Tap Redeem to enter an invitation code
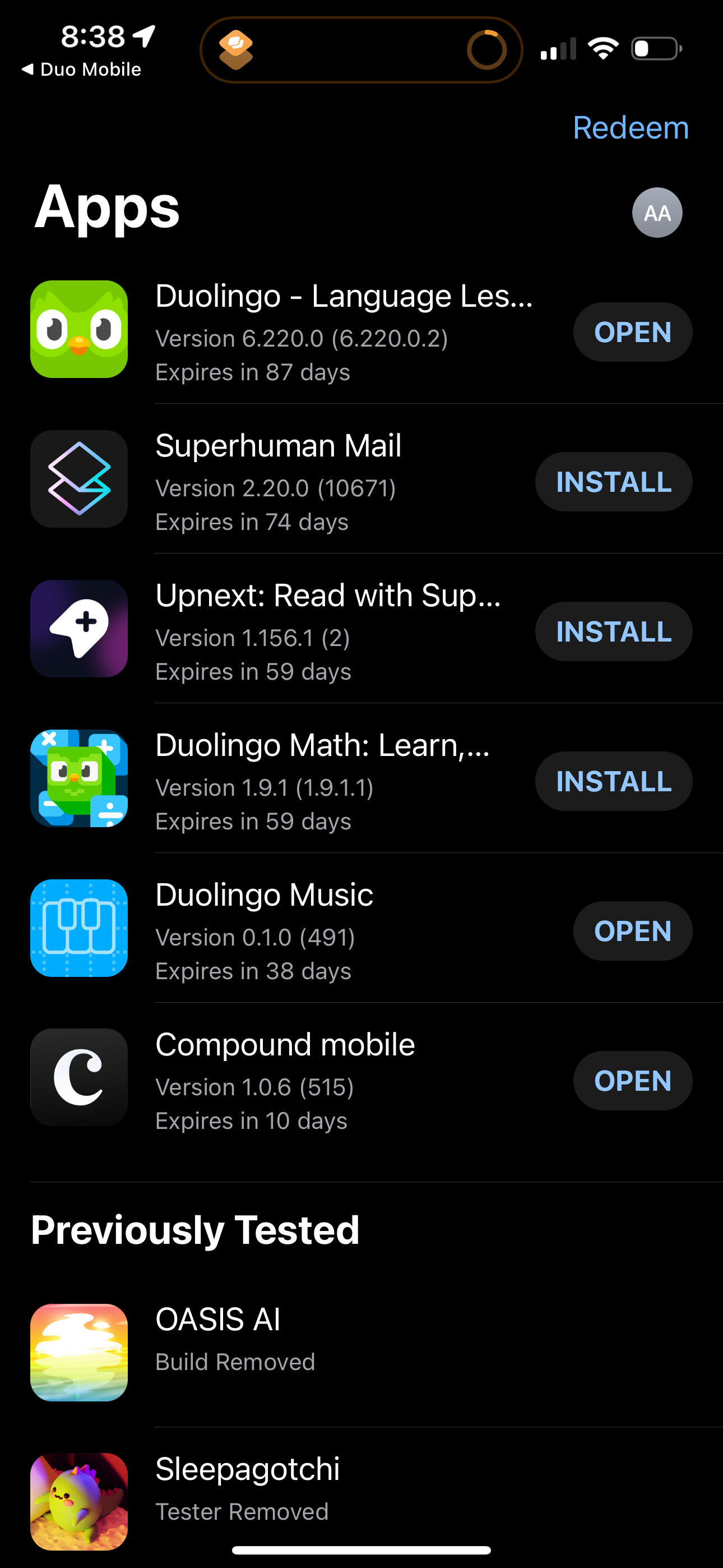Image resolution: width=723 pixels, height=1568 pixels. point(631,128)
